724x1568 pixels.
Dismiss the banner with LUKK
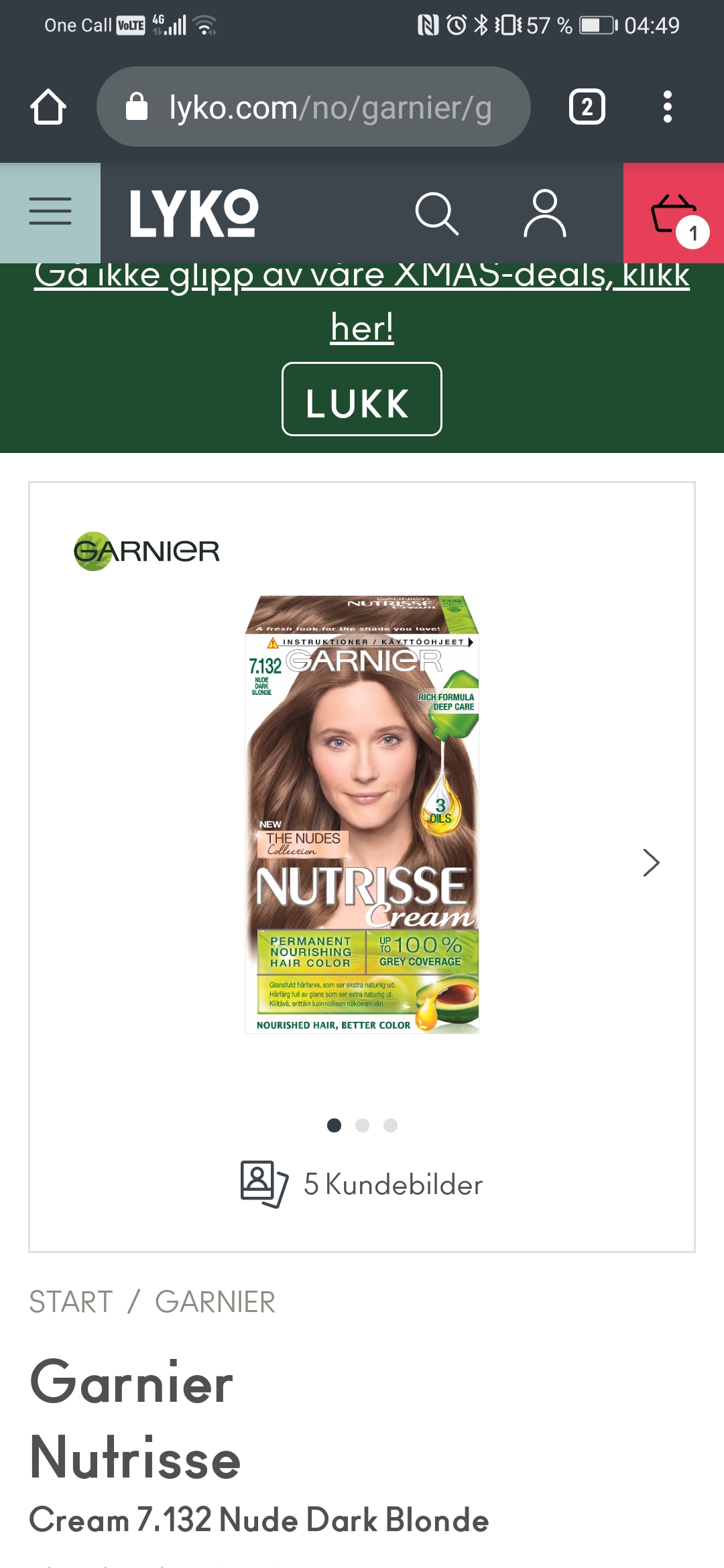tap(362, 399)
